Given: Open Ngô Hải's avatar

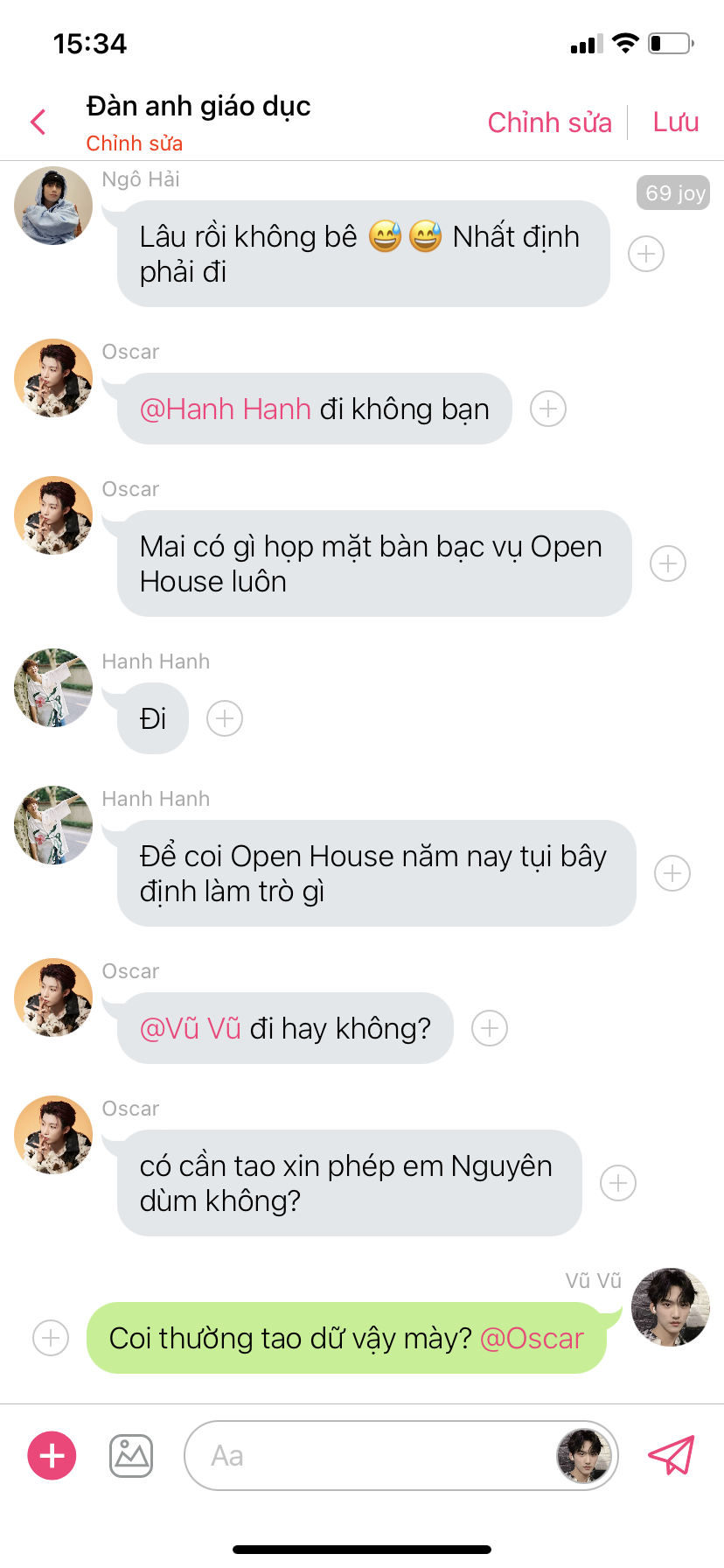Looking at the screenshot, I should point(53,206).
